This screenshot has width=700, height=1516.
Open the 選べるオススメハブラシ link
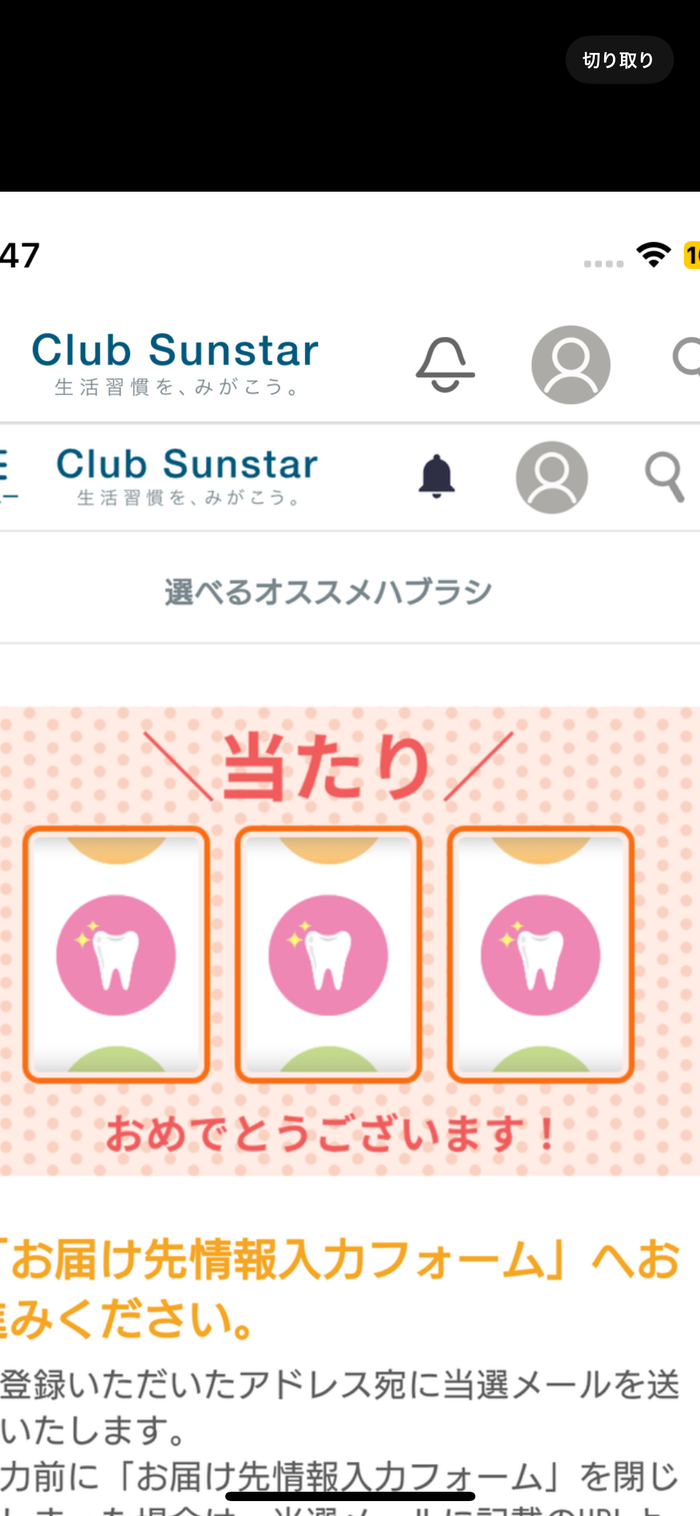tap(328, 592)
